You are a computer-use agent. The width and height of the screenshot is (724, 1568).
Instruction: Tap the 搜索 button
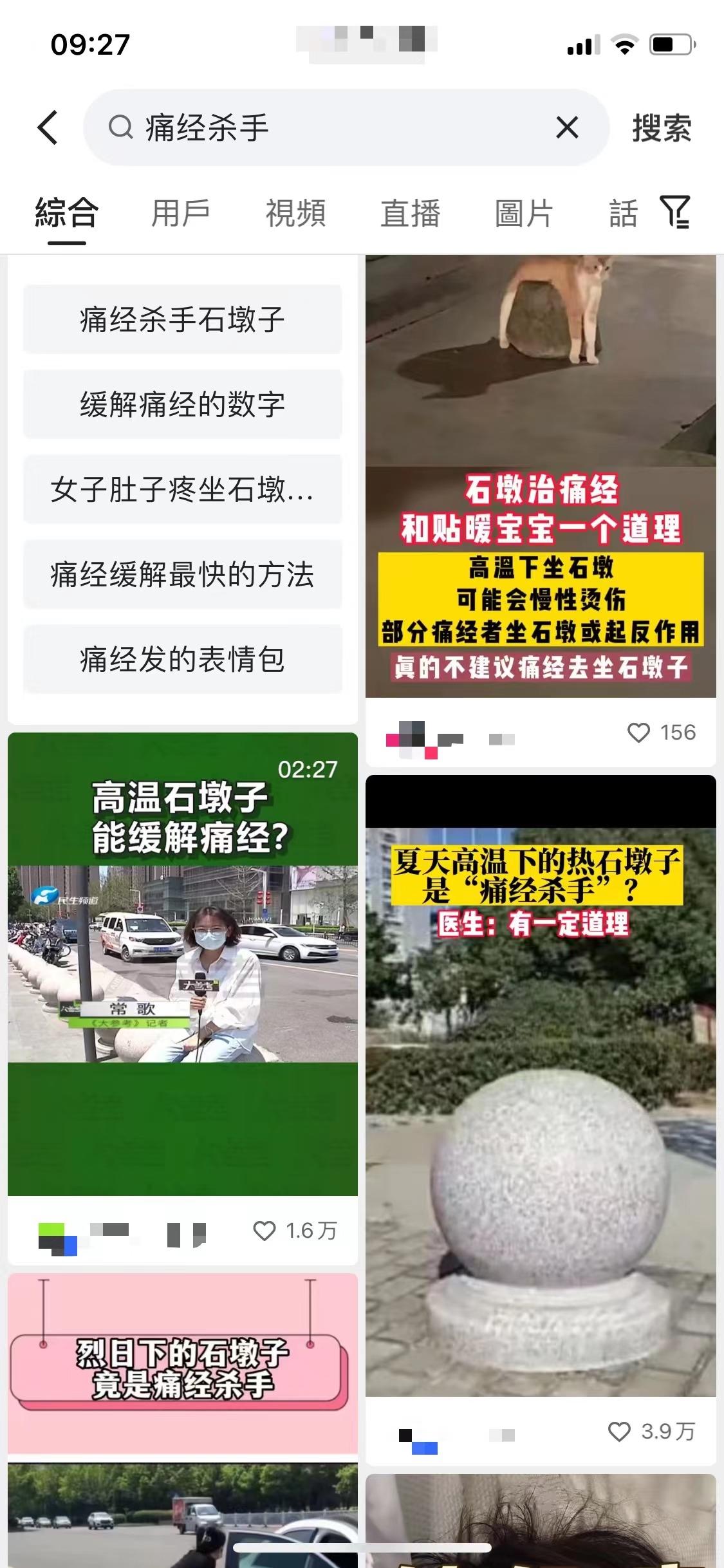[662, 127]
